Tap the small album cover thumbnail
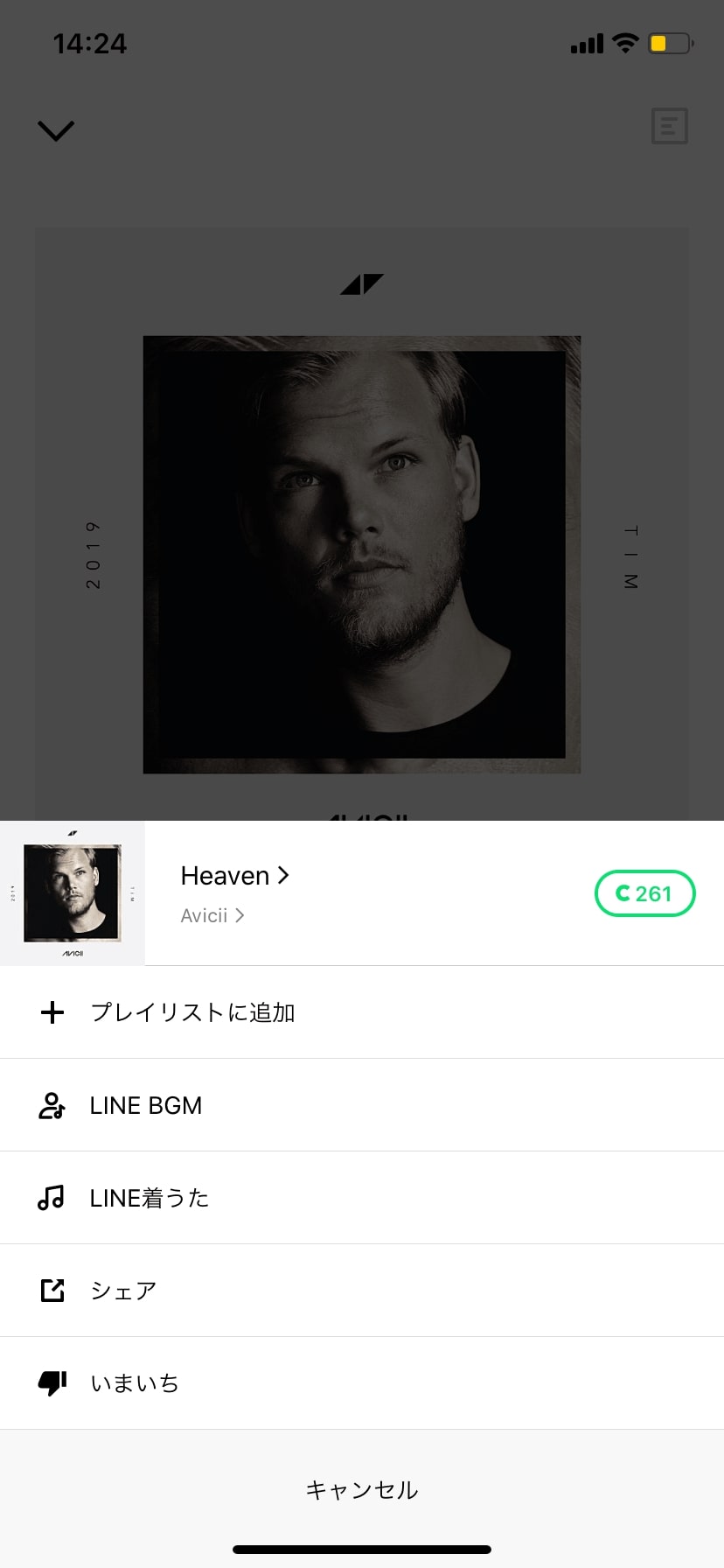 73,892
